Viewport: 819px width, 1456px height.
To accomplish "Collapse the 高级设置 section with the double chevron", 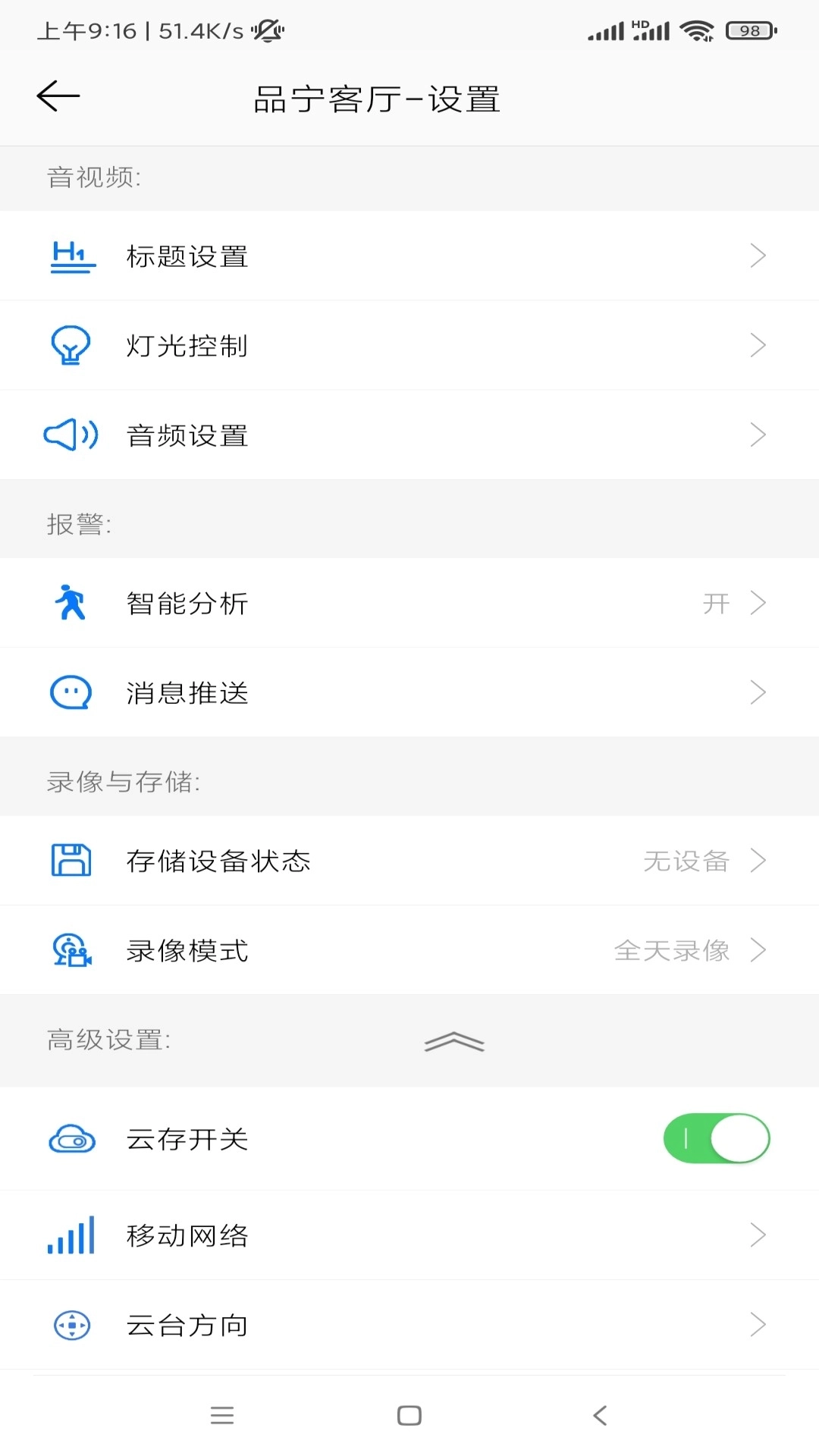I will coord(453,1042).
